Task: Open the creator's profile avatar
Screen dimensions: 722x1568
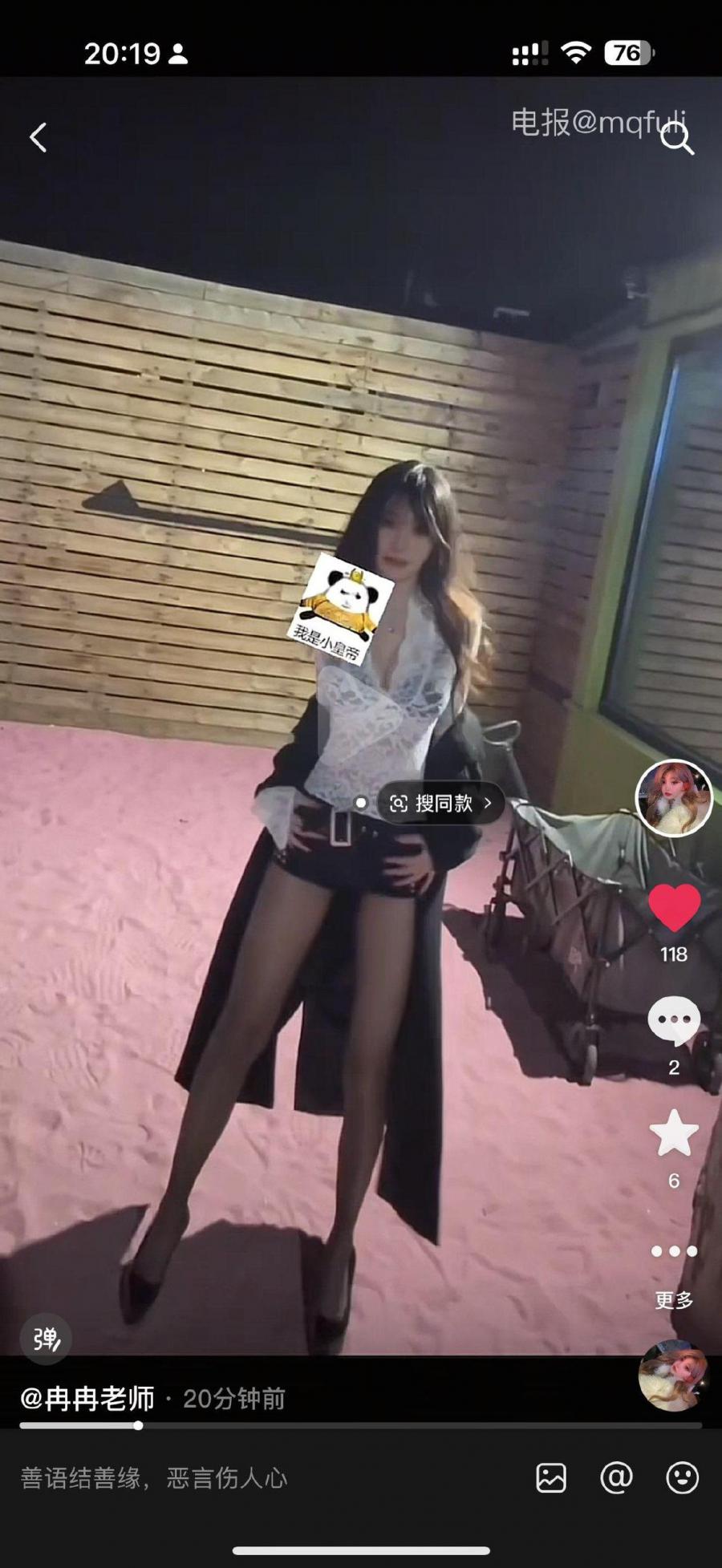Action: tap(674, 798)
